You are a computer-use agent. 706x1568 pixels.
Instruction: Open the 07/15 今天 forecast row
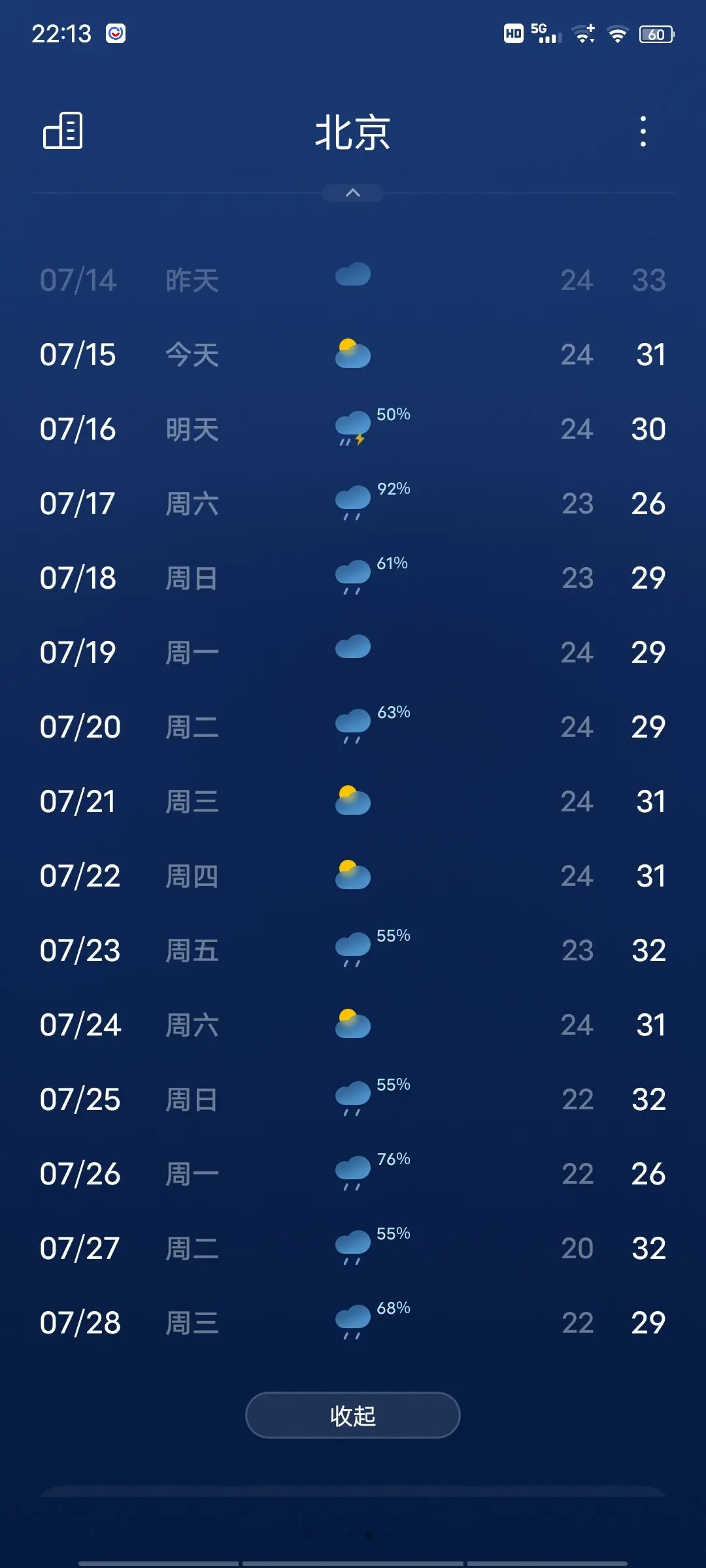(x=353, y=355)
